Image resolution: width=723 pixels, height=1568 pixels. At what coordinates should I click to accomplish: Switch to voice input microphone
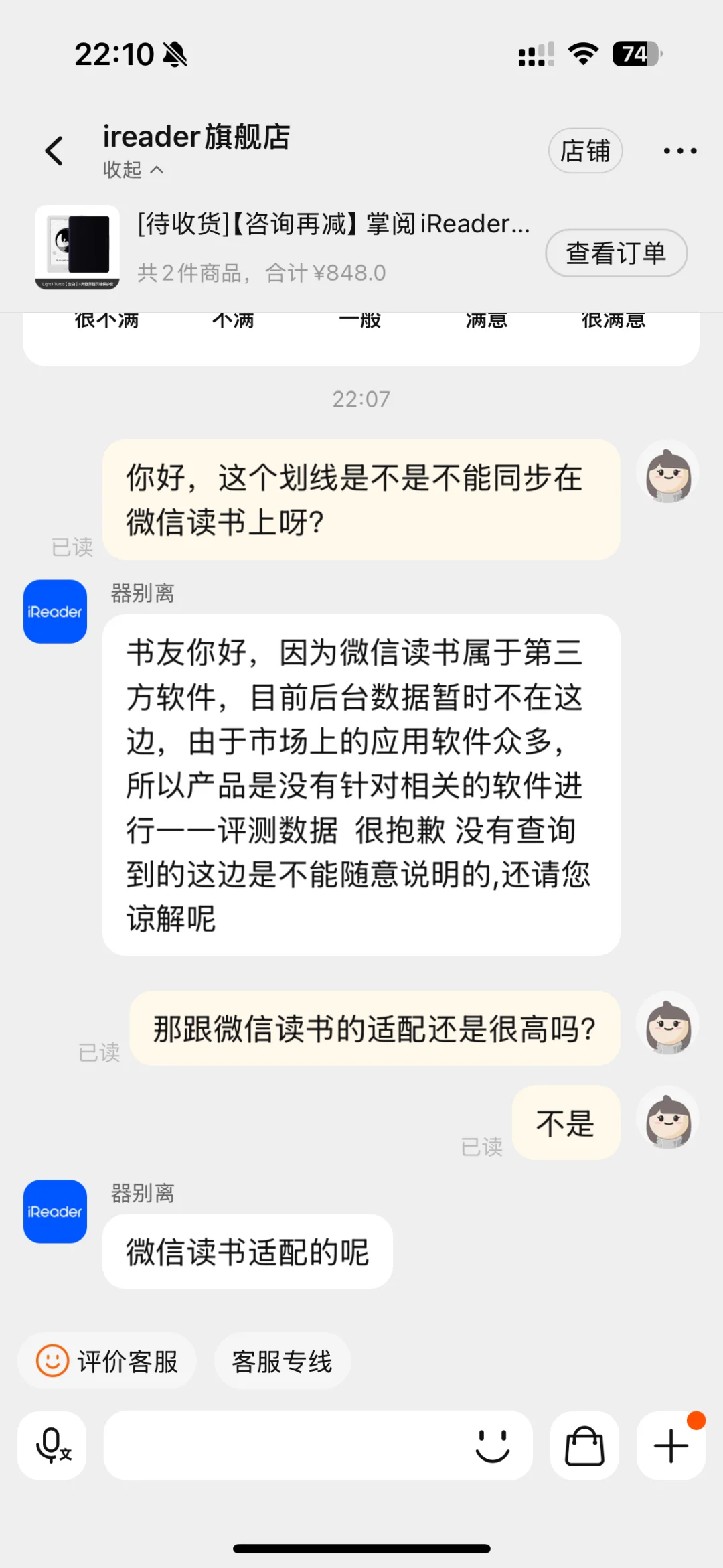pos(52,1445)
